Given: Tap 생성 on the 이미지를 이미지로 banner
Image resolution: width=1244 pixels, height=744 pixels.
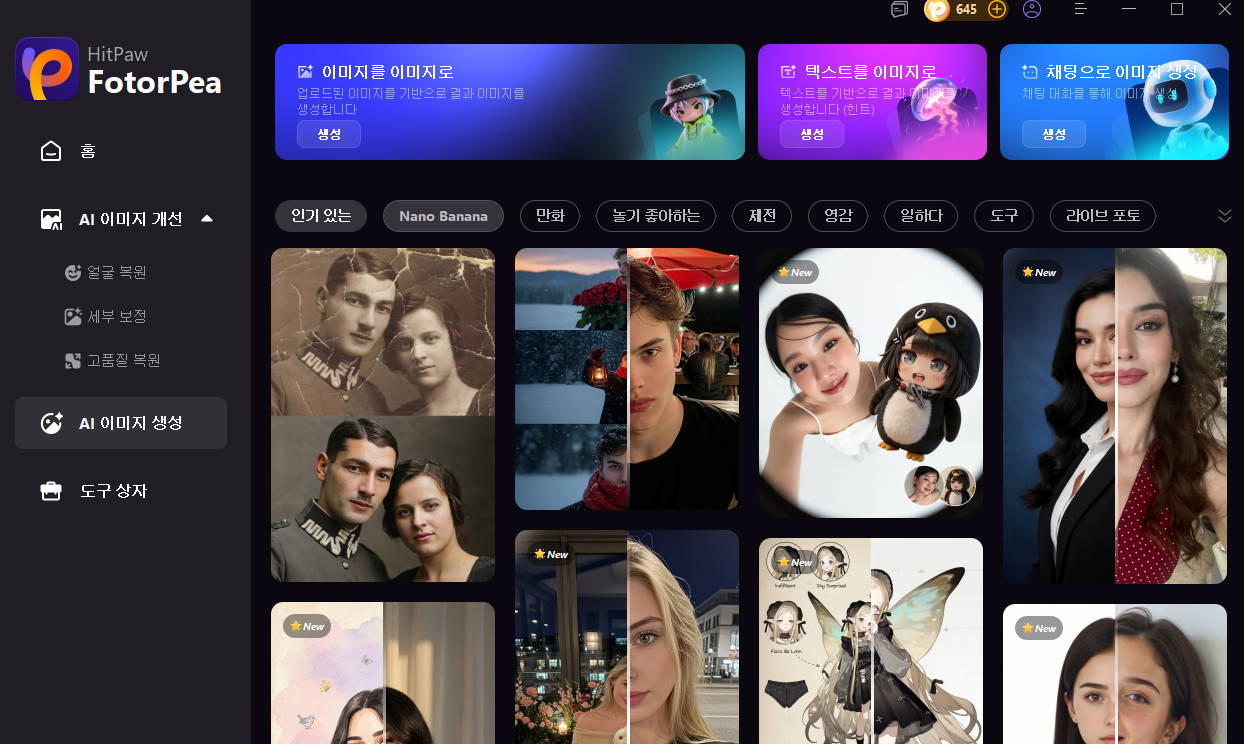Looking at the screenshot, I should coord(329,134).
